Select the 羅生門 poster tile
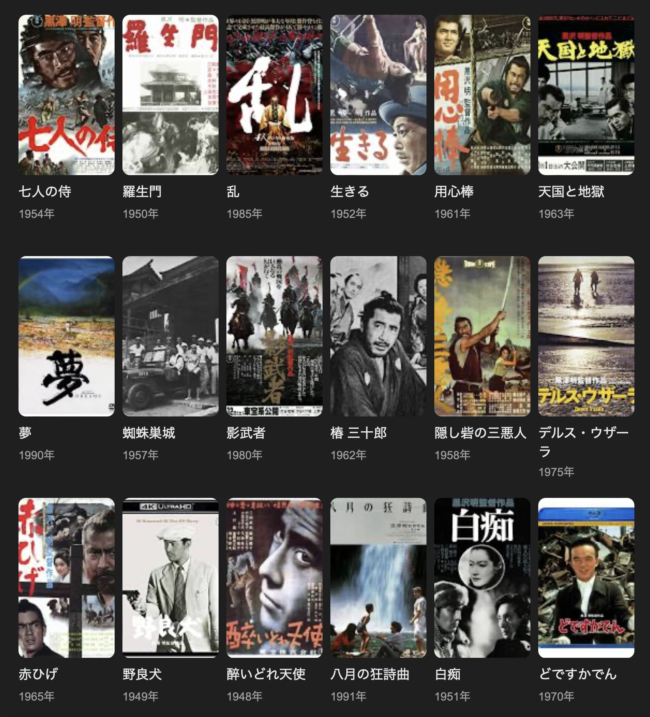This screenshot has height=717, width=650. (170, 95)
